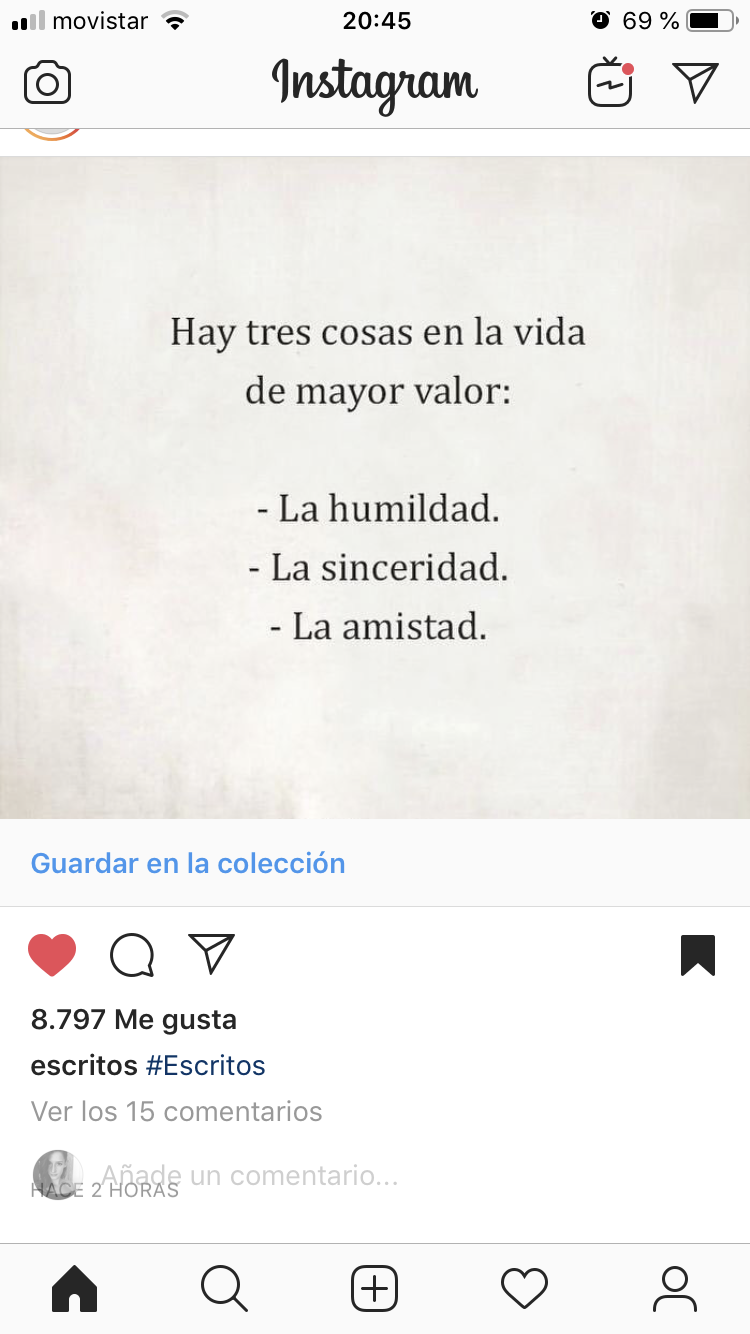The width and height of the screenshot is (750, 1334).
Task: Open the escritos profile from the caption
Action: point(84,1066)
